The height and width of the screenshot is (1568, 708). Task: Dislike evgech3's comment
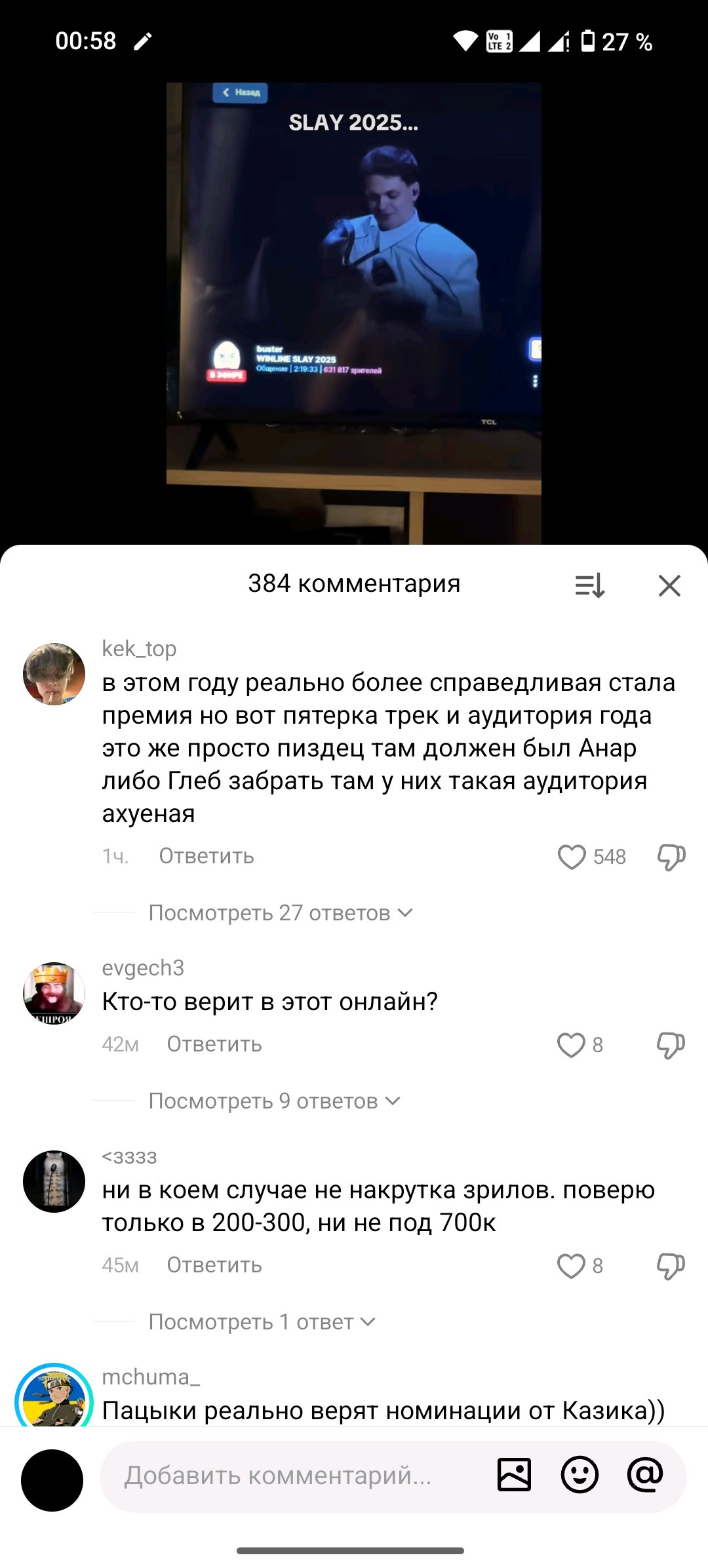[x=671, y=1045]
